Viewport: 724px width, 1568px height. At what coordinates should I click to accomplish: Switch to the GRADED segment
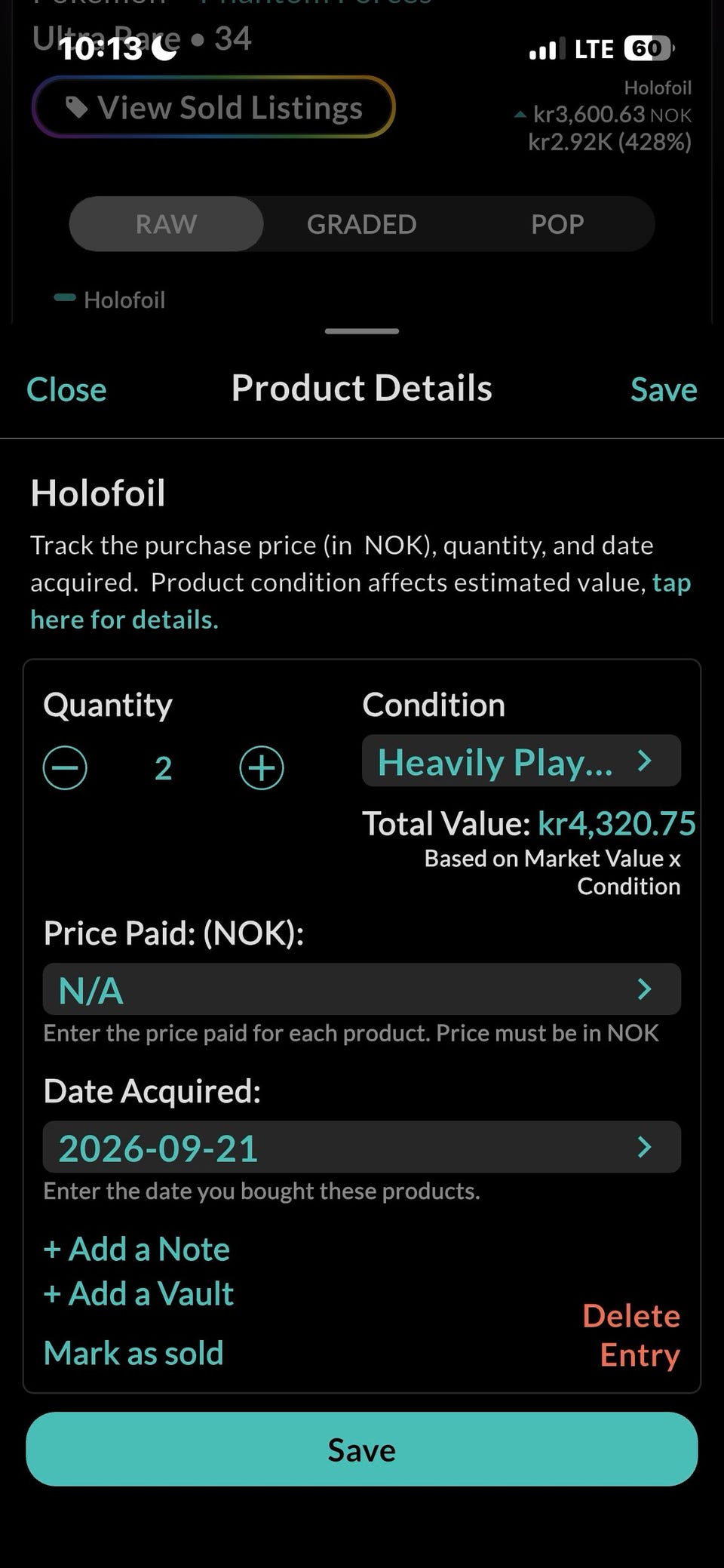point(362,224)
